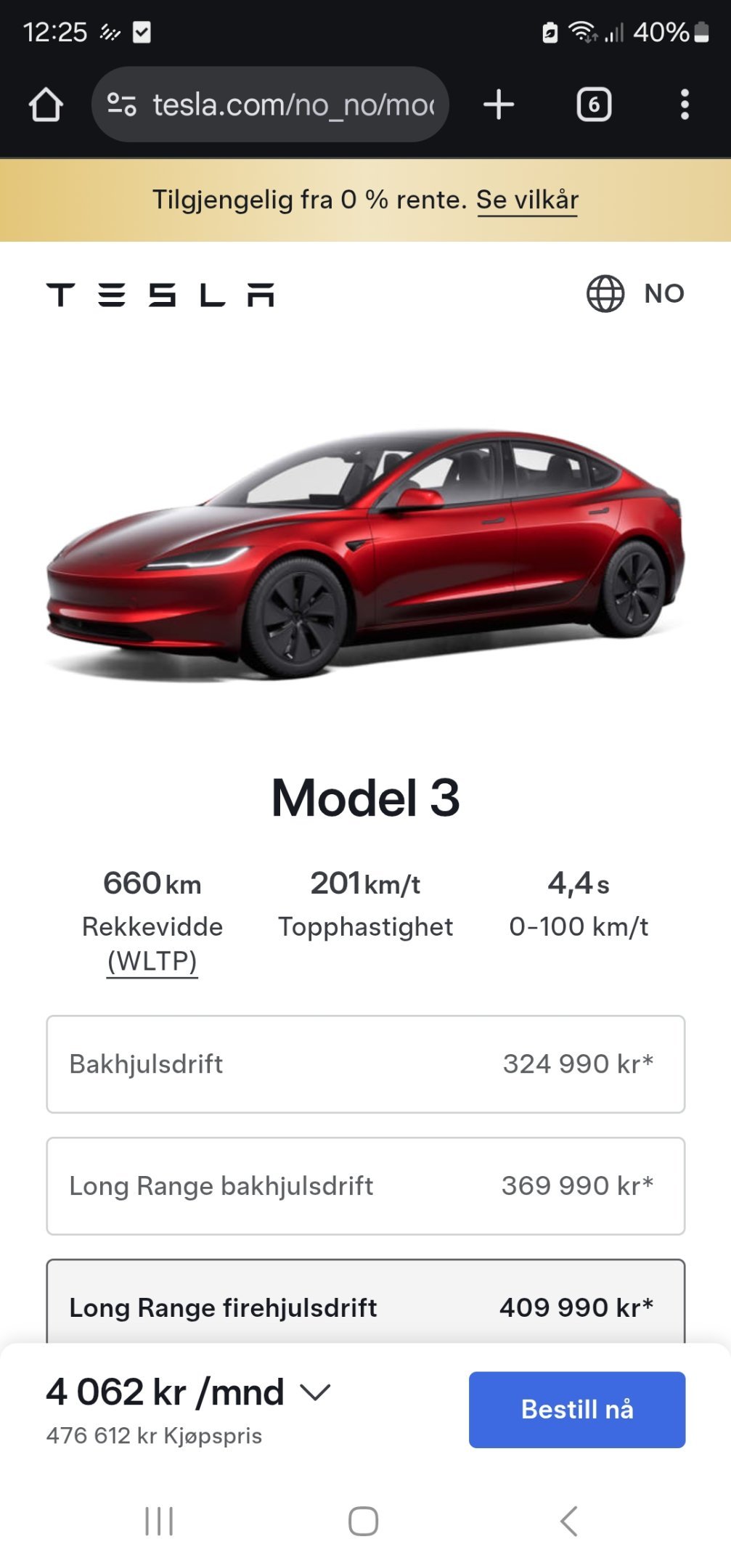
Task: Select the Bakhjulsdrift variant
Action: coord(365,1063)
